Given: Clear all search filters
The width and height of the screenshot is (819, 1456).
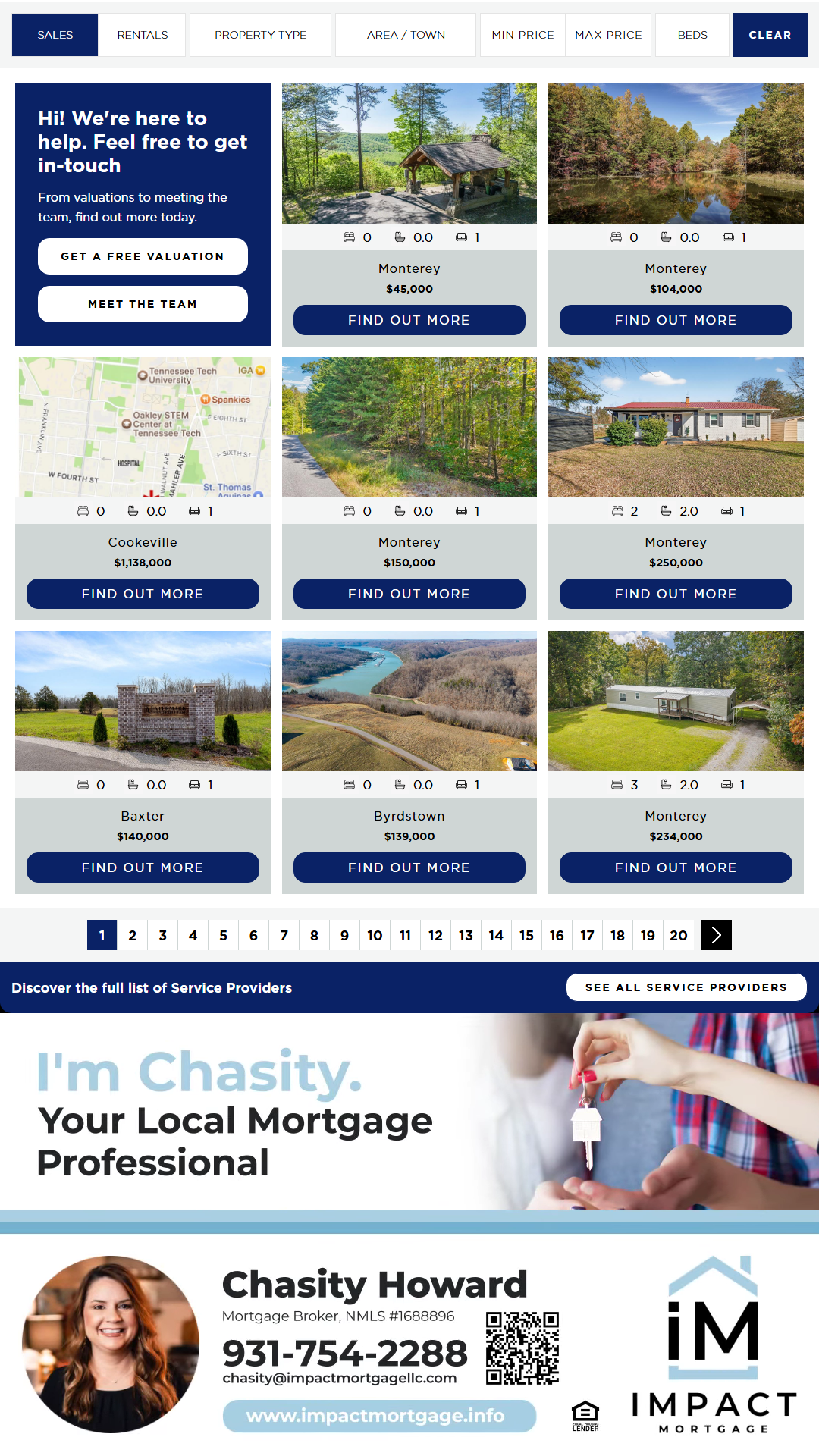Looking at the screenshot, I should coord(770,35).
